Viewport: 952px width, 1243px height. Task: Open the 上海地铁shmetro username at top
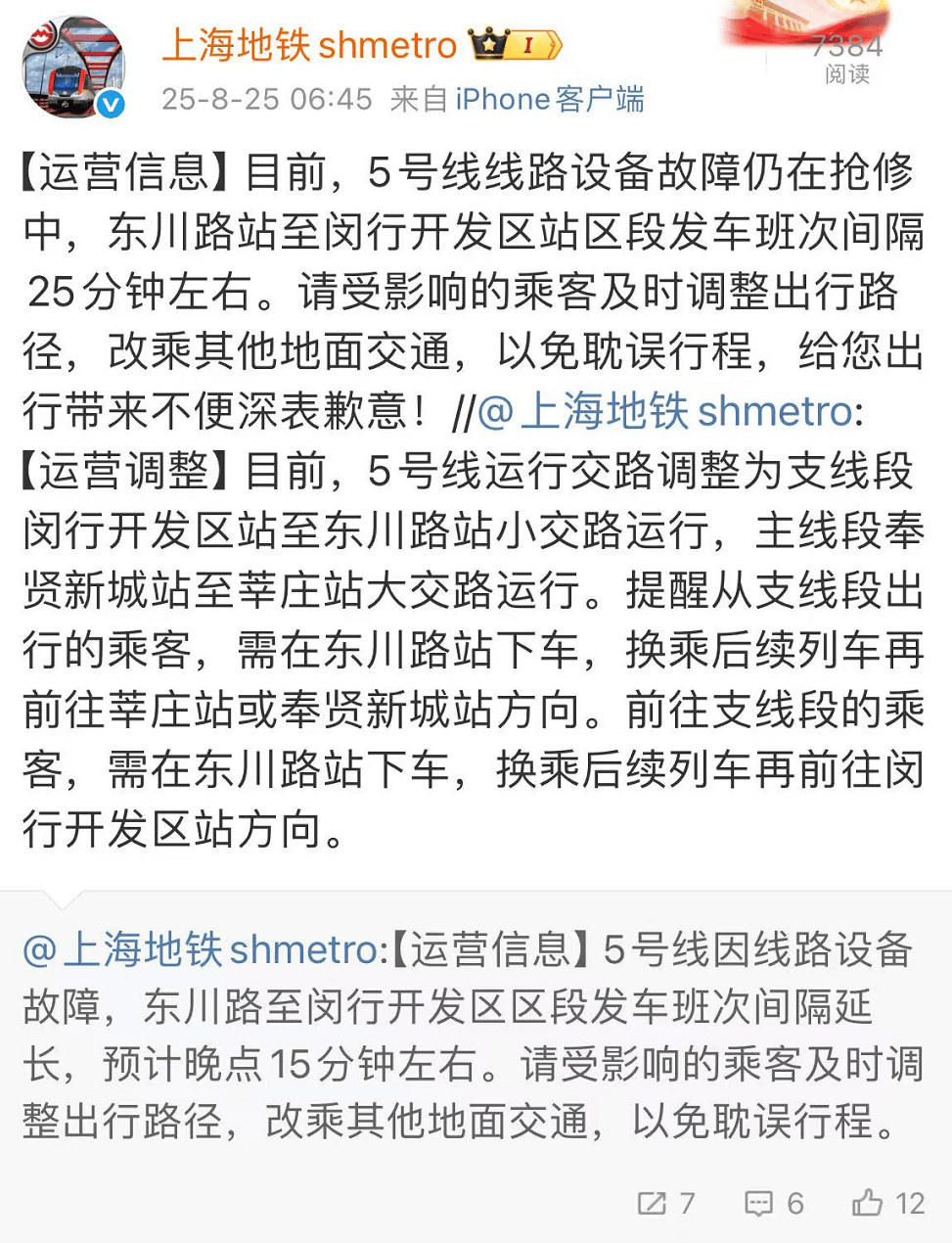pyautogui.click(x=309, y=45)
